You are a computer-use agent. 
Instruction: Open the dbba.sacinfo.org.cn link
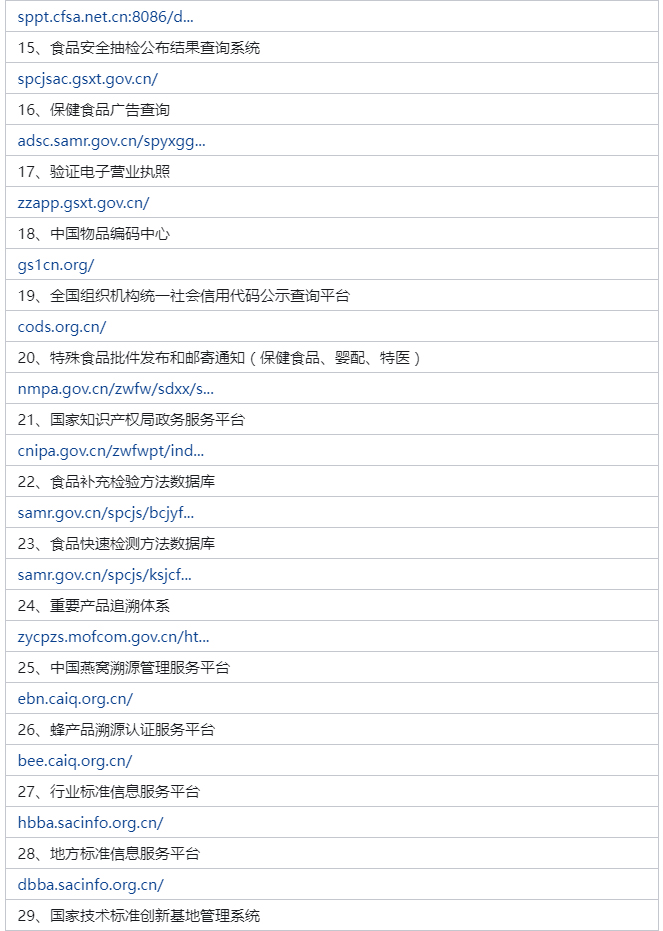coord(90,885)
